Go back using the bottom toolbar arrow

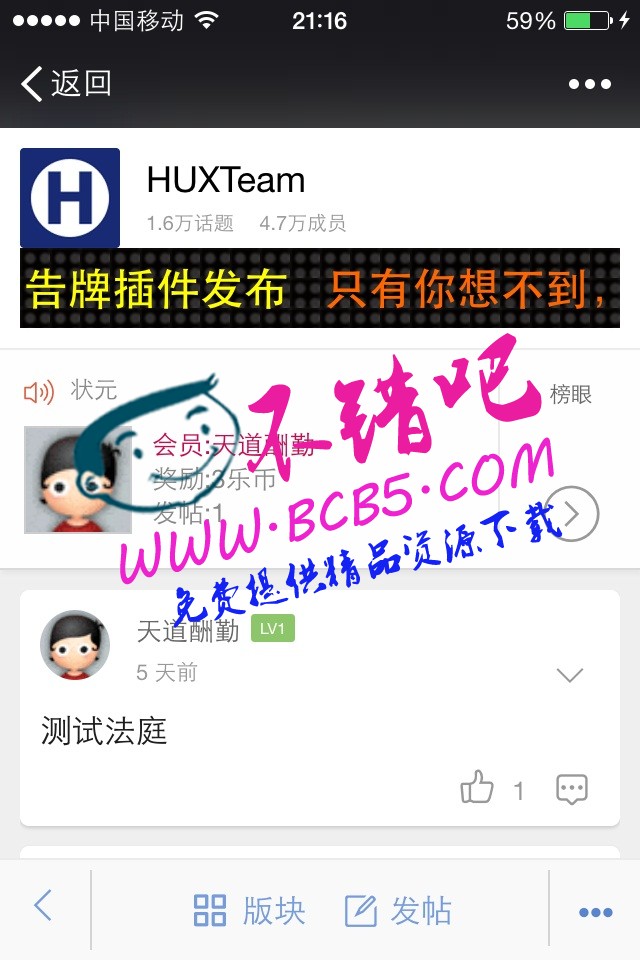43,908
